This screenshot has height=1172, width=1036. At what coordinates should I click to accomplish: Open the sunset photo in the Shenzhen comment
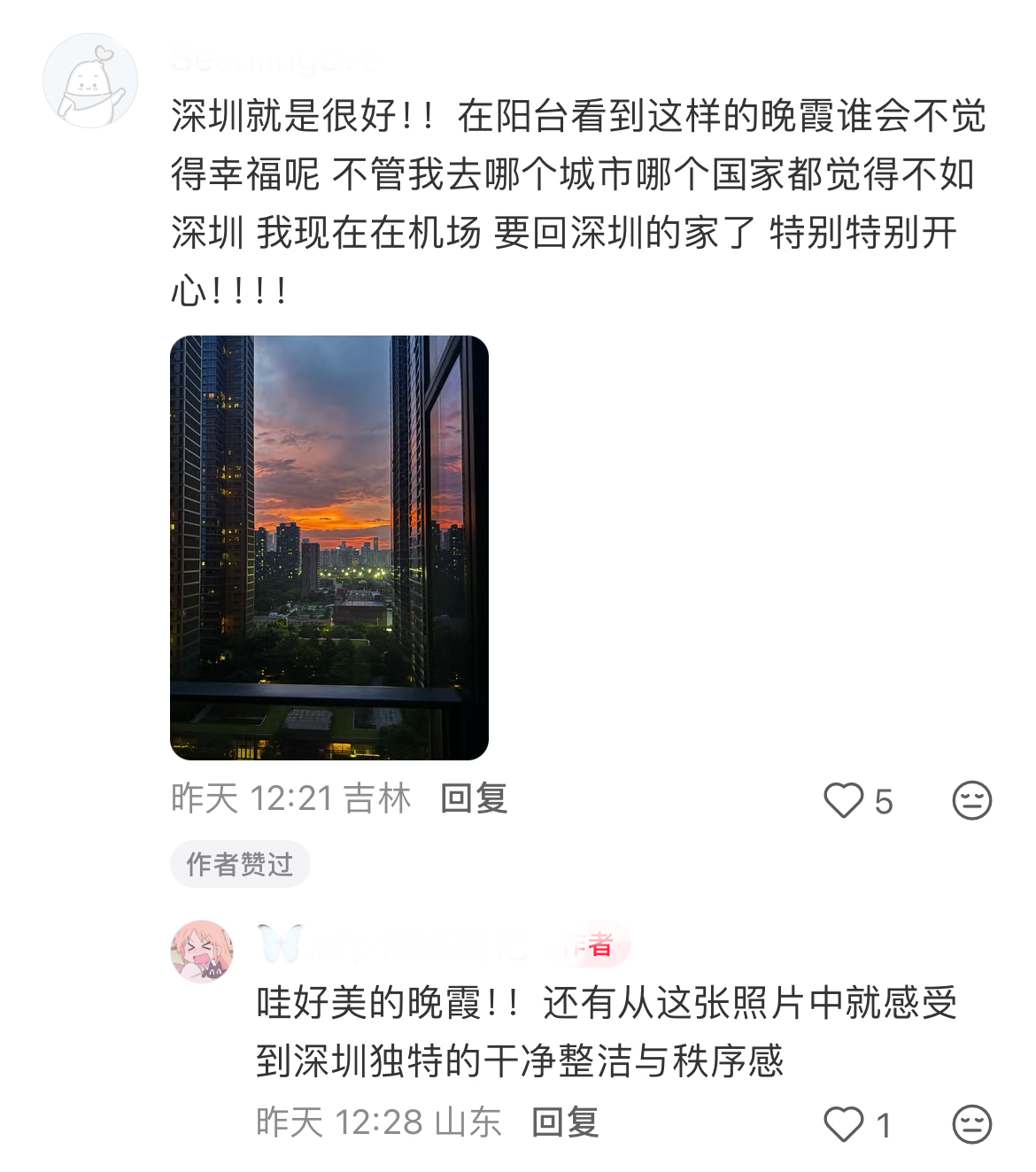pyautogui.click(x=329, y=547)
